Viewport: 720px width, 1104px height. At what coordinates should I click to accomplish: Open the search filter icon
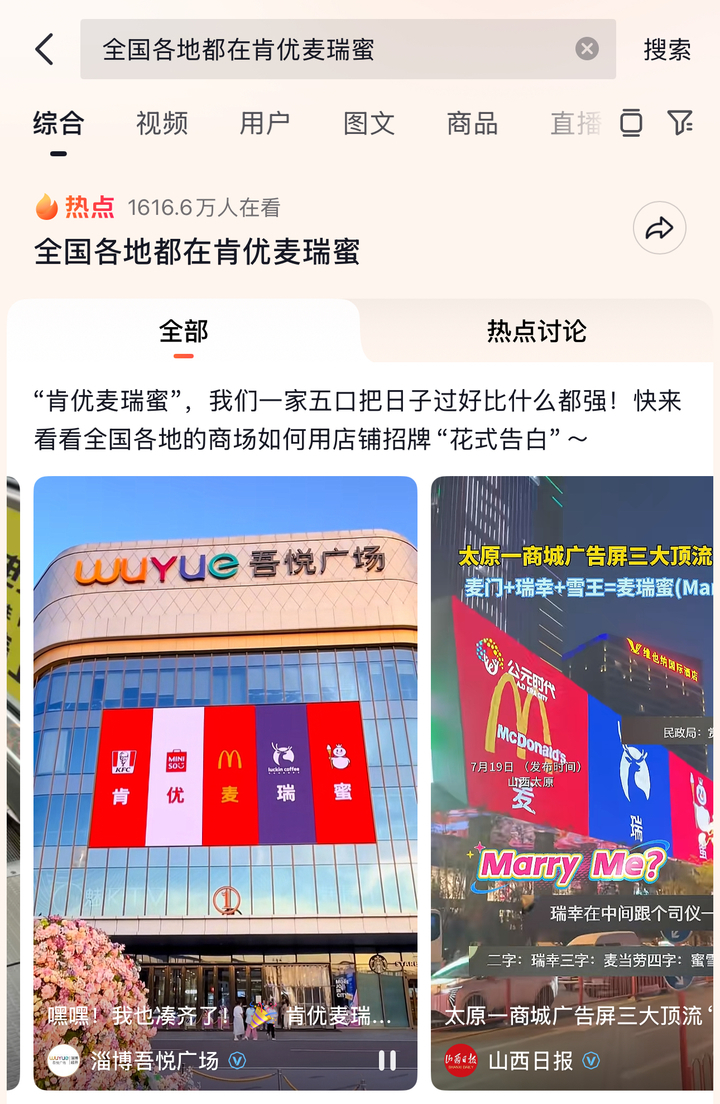coord(680,123)
